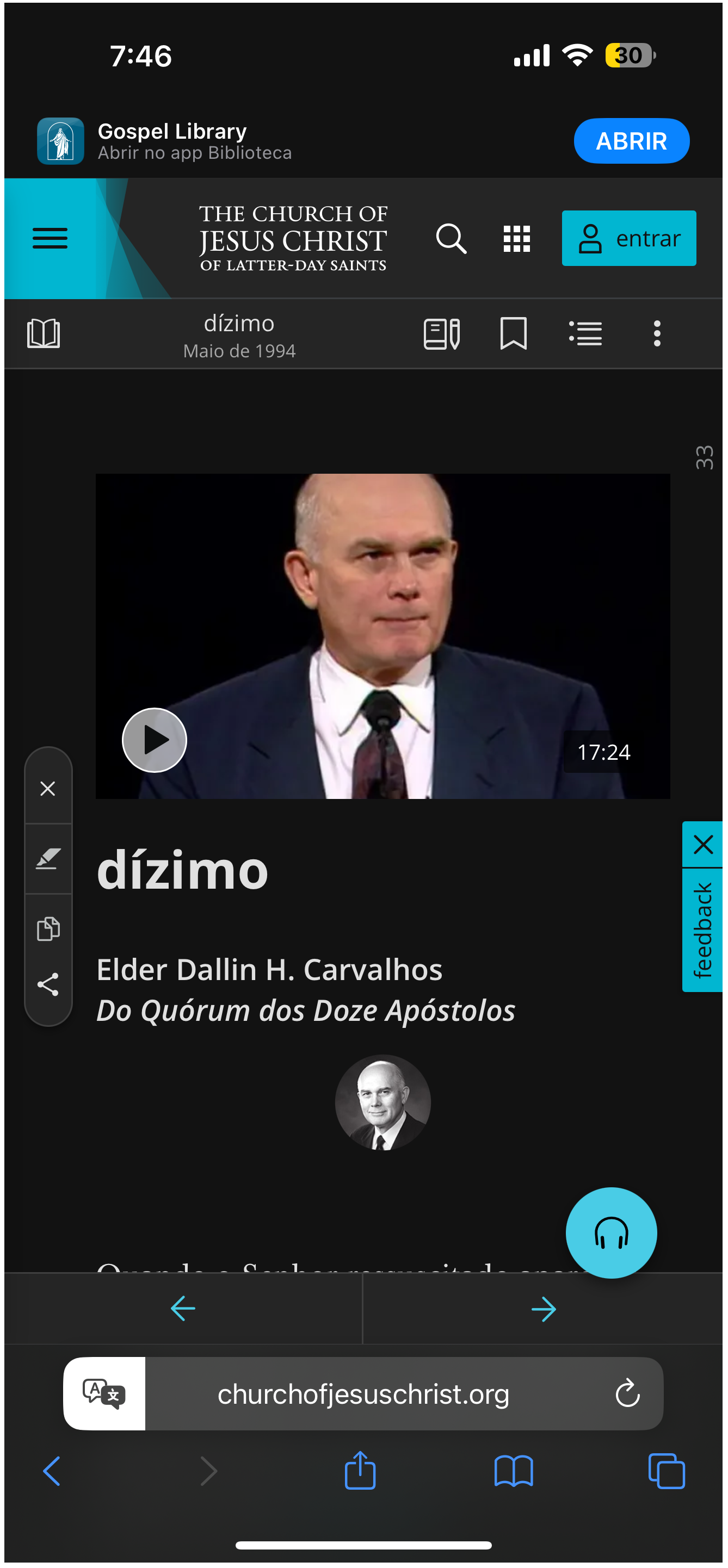Open the three-dot overflow menu
This screenshot has height=1568, width=728.
(657, 333)
